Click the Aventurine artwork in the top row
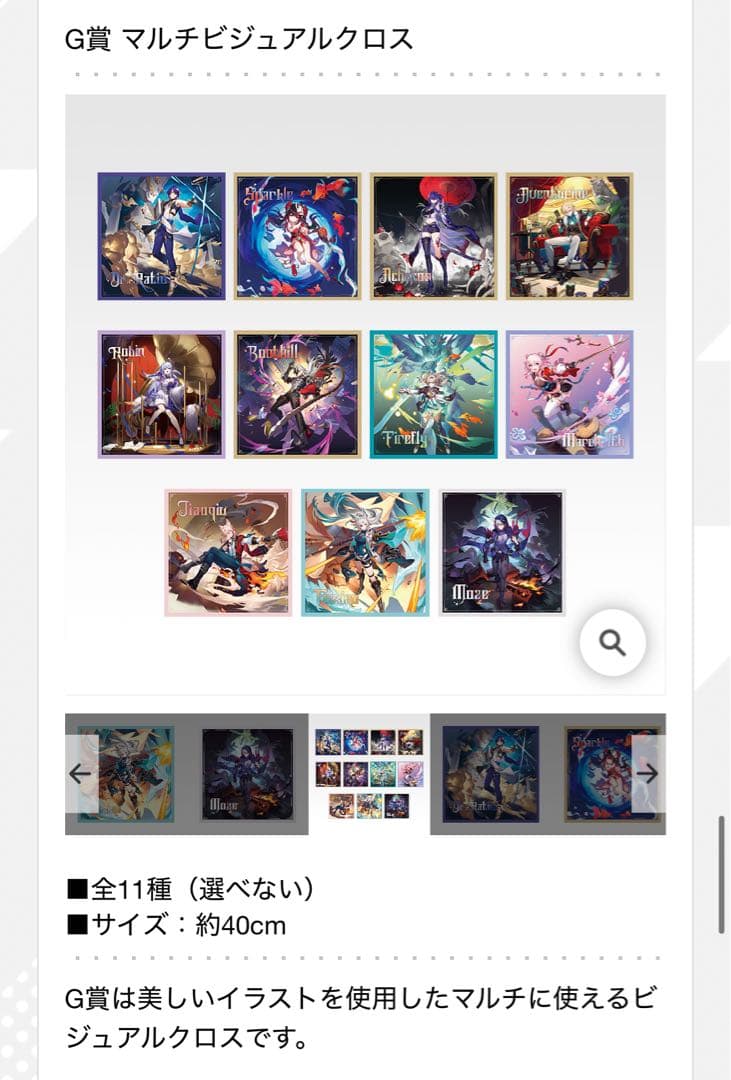 click(569, 235)
